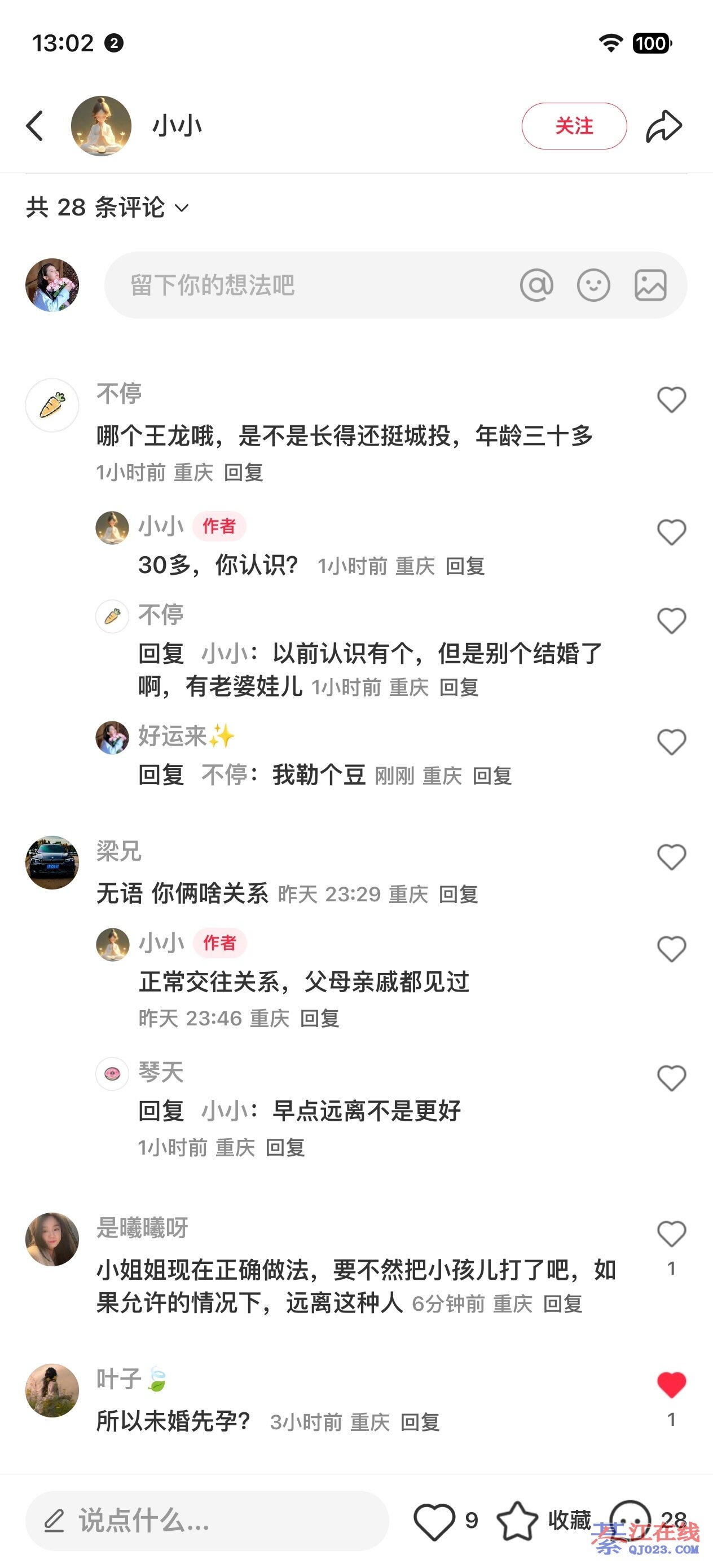
Task: Open the 说点什么 input at the bottom
Action: (x=207, y=1520)
